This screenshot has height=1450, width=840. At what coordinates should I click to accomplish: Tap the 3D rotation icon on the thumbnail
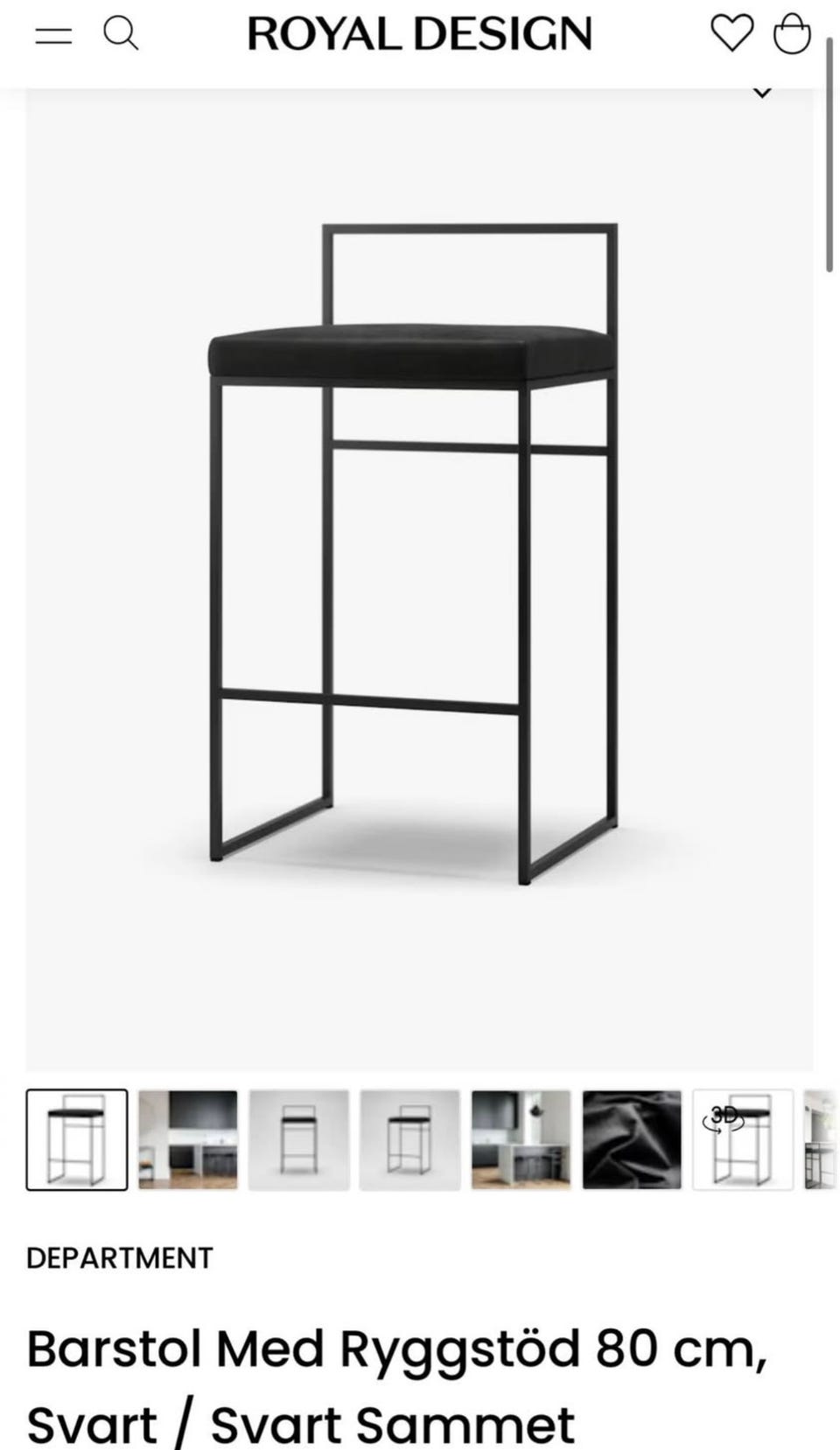(x=723, y=1117)
